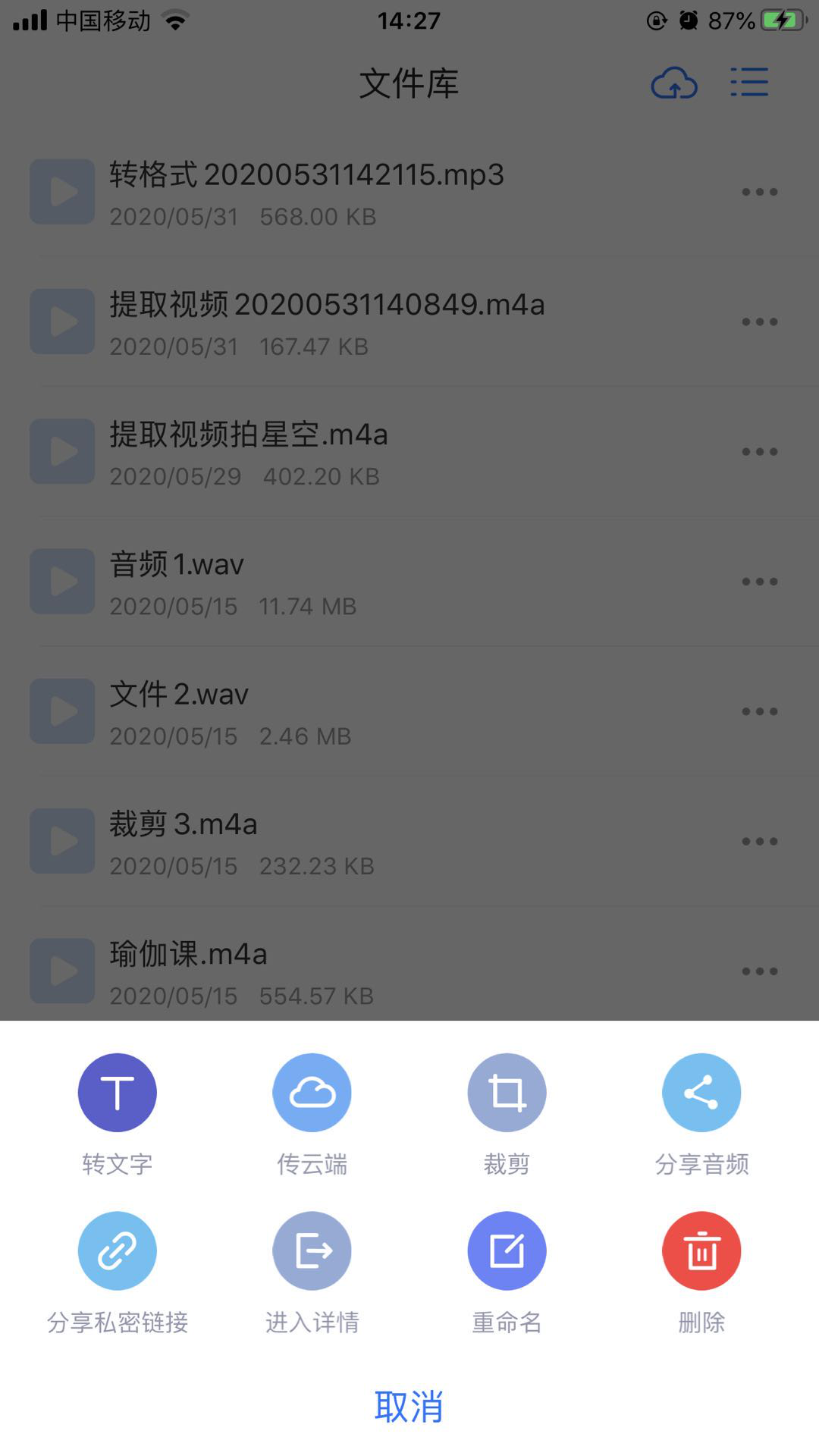
Task: Tap 分享私密链接 to share a private link
Action: [x=117, y=1251]
